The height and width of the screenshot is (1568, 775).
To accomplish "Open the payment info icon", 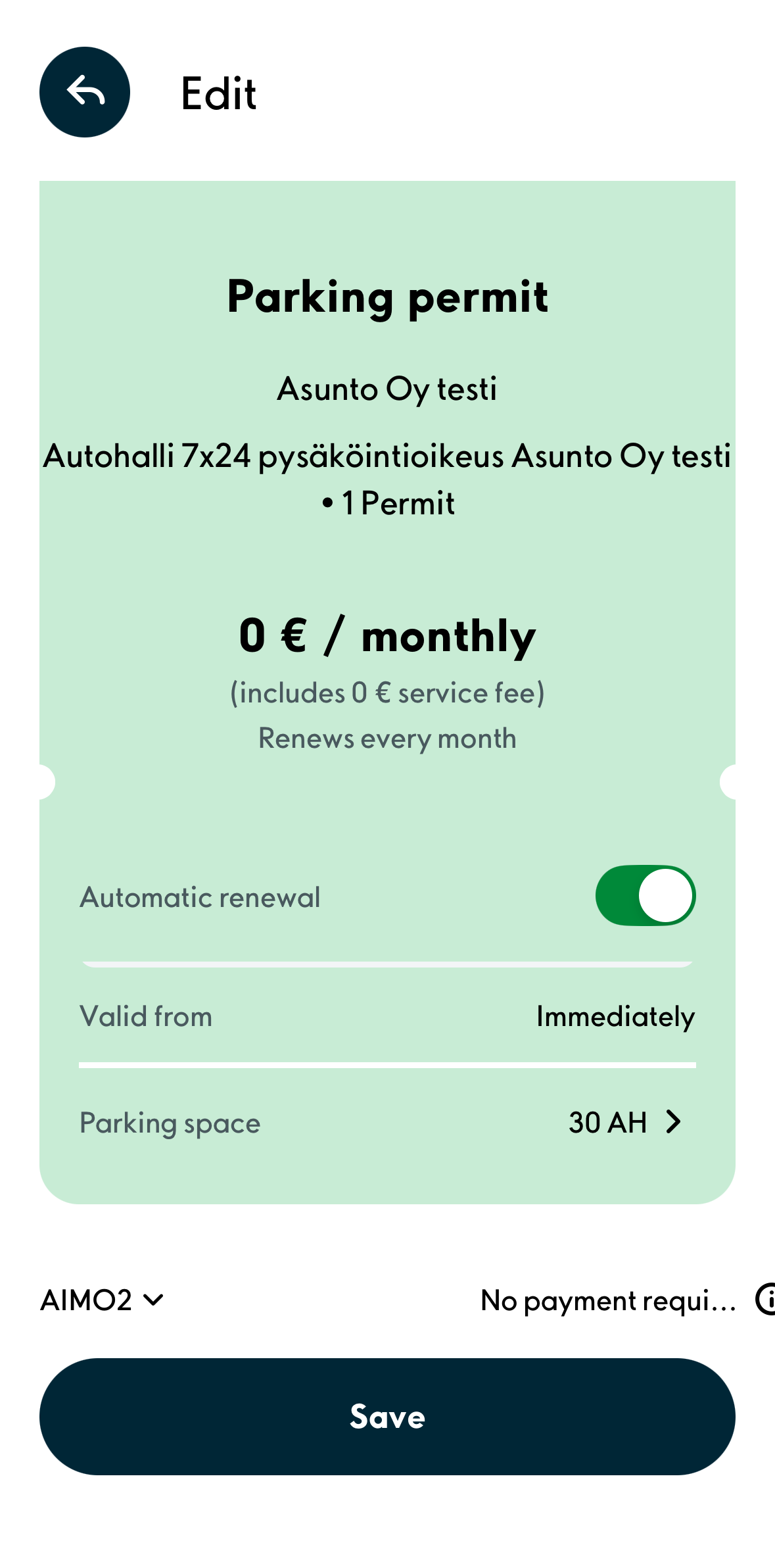I will click(x=764, y=1300).
